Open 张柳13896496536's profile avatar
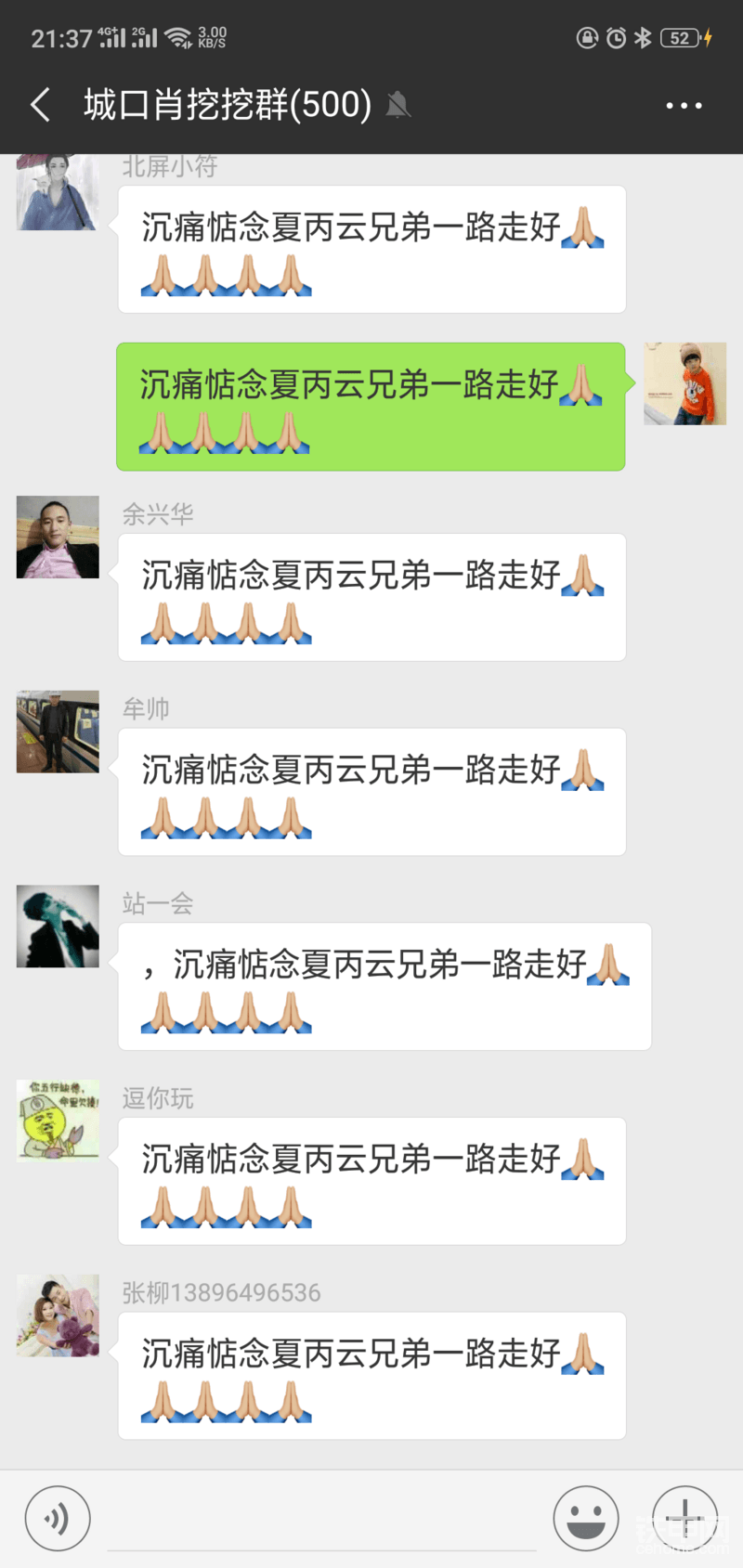Image resolution: width=743 pixels, height=1568 pixels. [x=58, y=1315]
